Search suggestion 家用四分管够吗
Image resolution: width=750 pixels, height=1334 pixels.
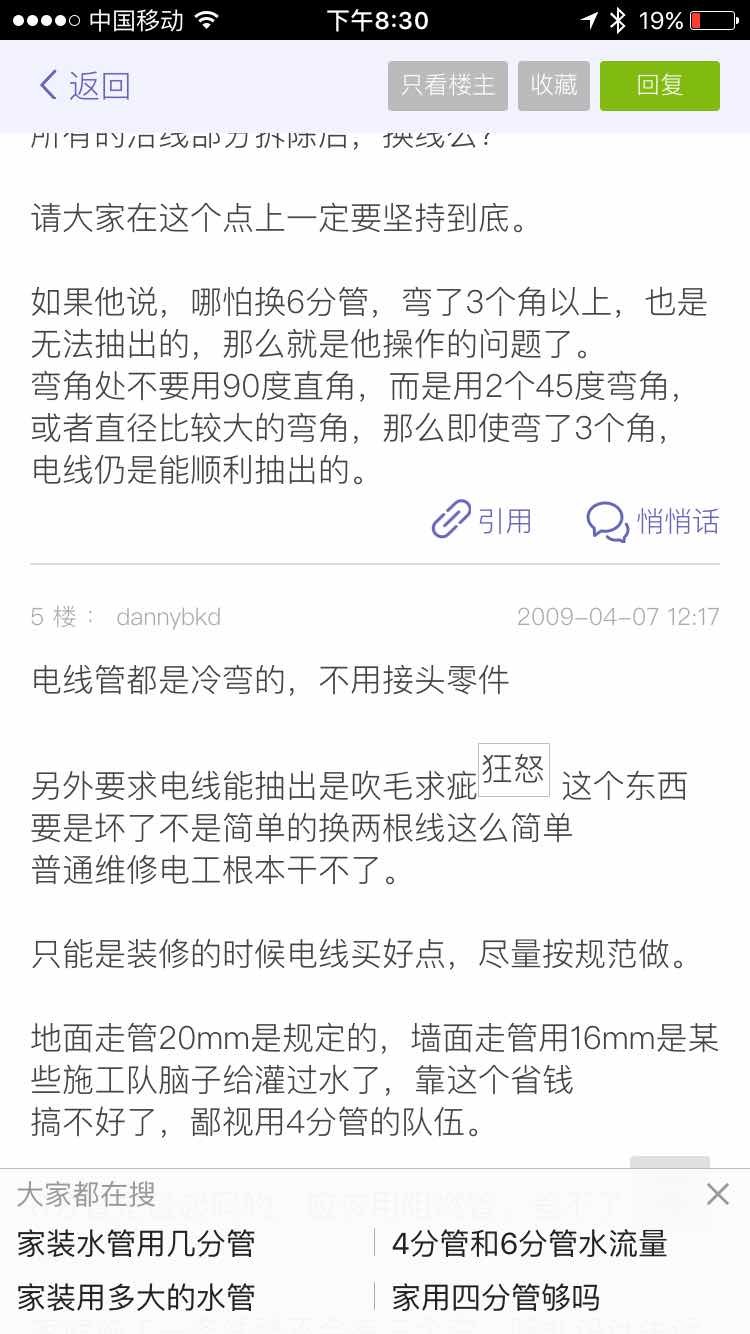point(495,1298)
